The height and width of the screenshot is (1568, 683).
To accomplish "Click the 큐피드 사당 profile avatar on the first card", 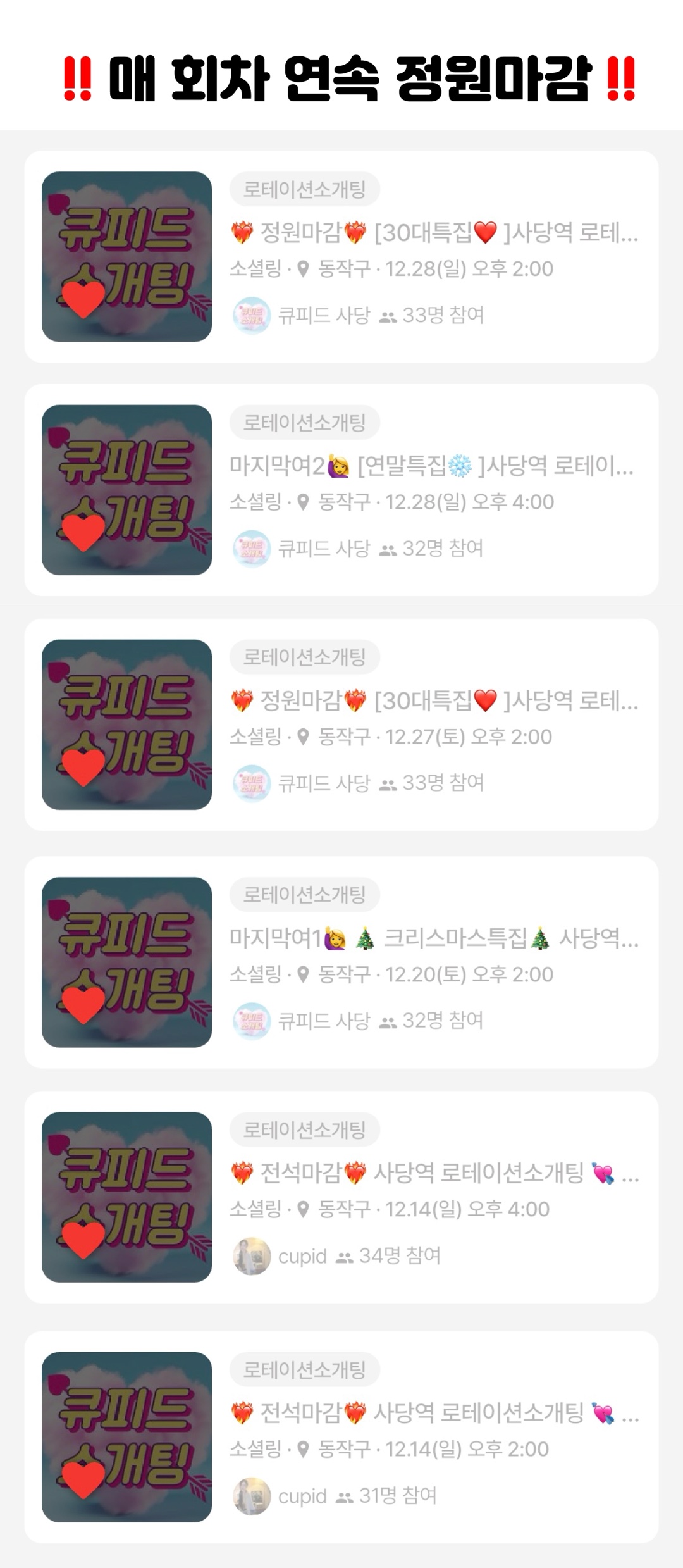I will tap(253, 314).
